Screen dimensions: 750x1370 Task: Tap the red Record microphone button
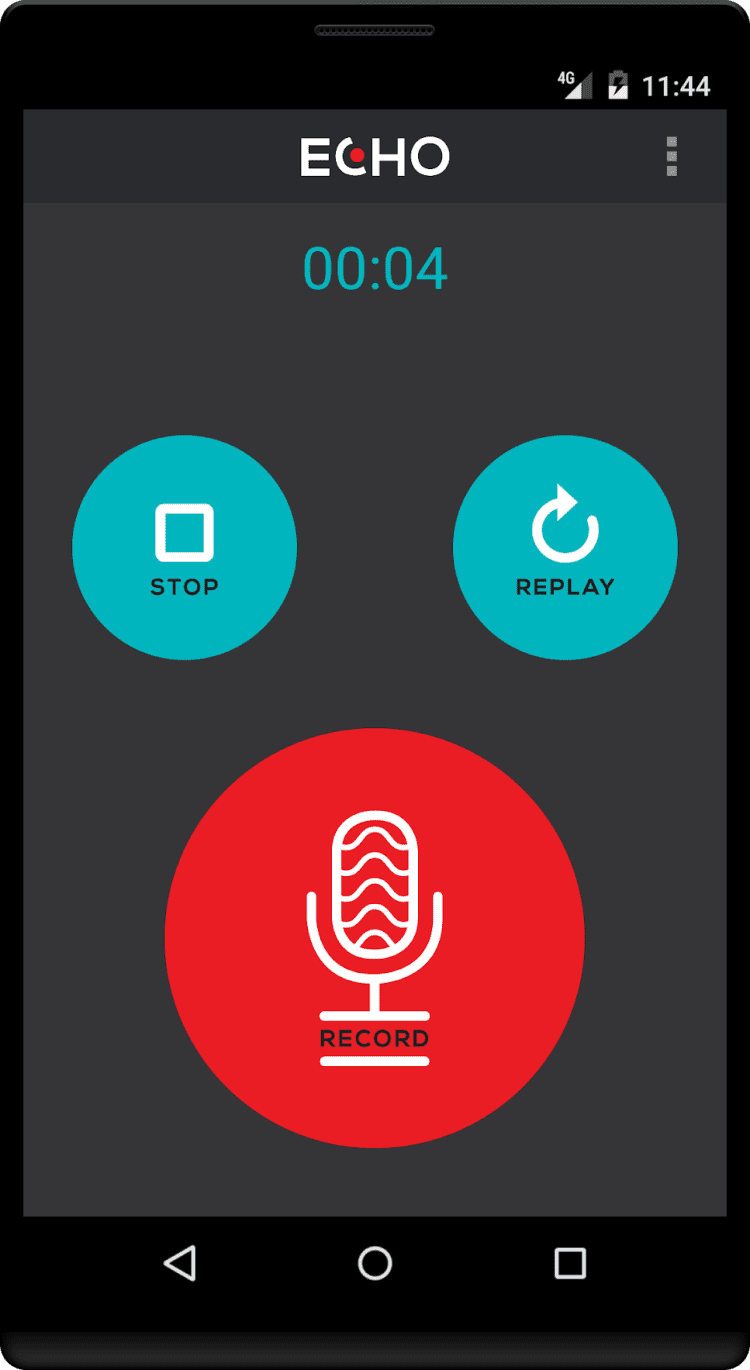375,937
